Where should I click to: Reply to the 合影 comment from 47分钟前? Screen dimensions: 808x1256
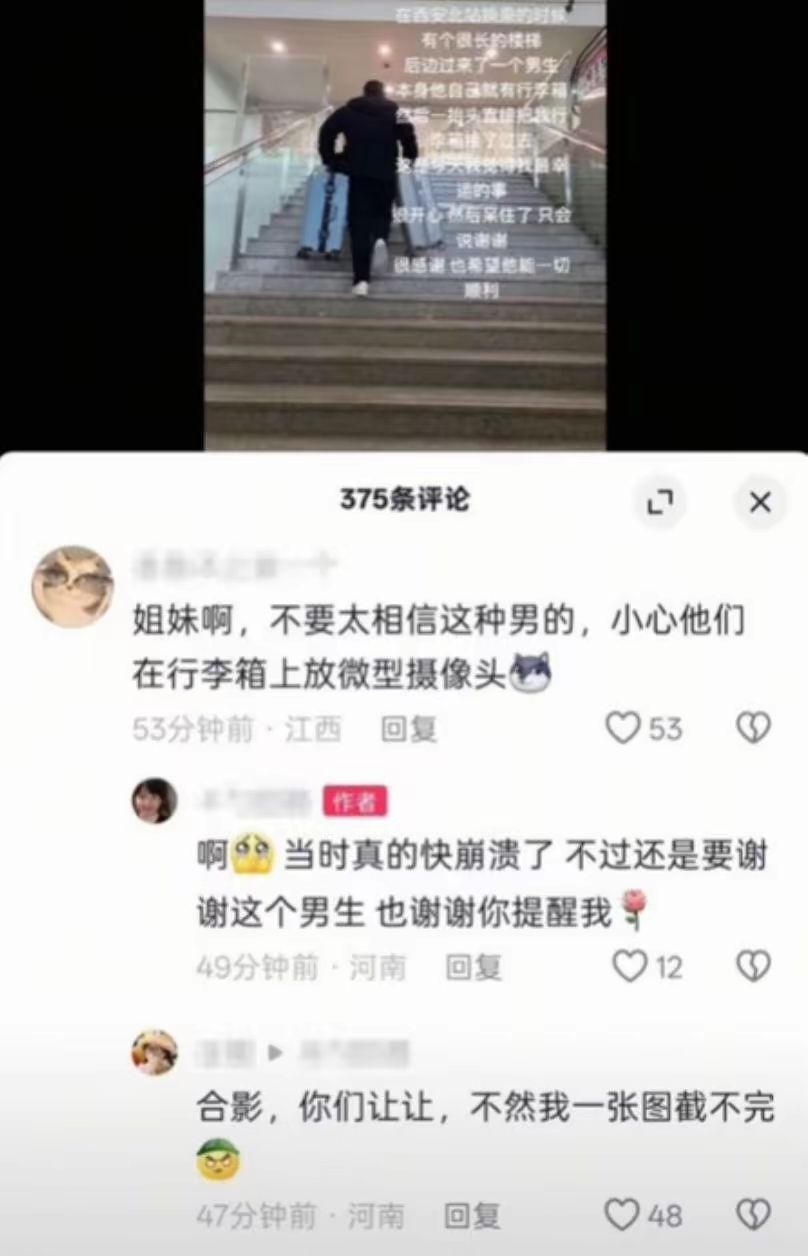pyautogui.click(x=472, y=1215)
